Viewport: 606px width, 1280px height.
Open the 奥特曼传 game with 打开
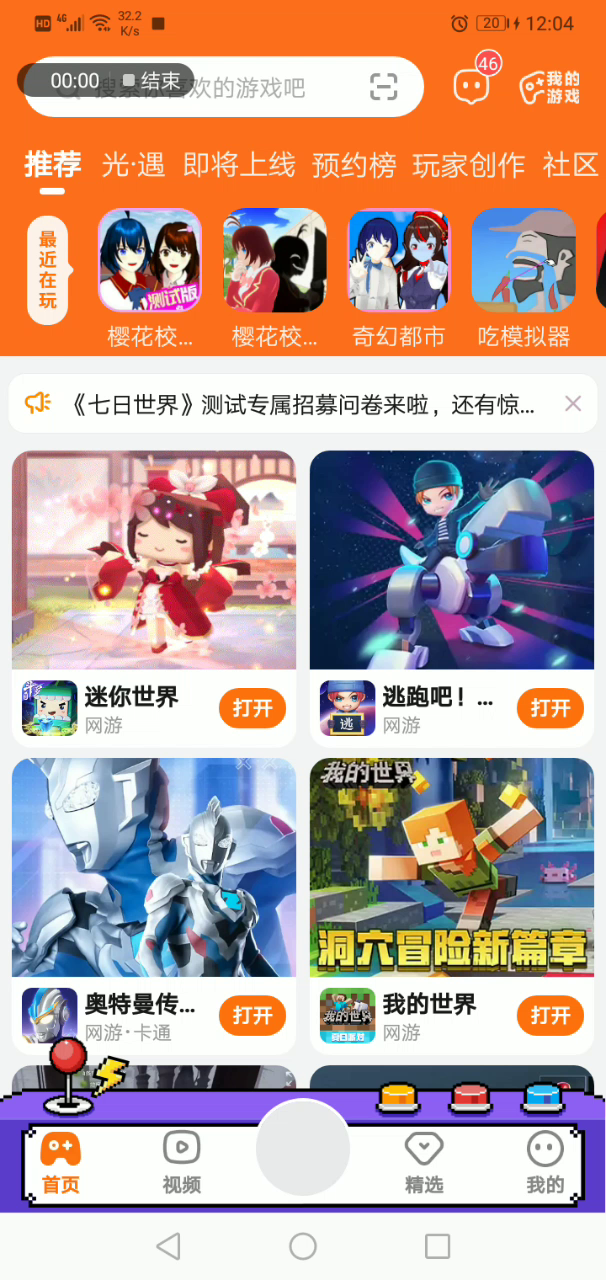[252, 1015]
